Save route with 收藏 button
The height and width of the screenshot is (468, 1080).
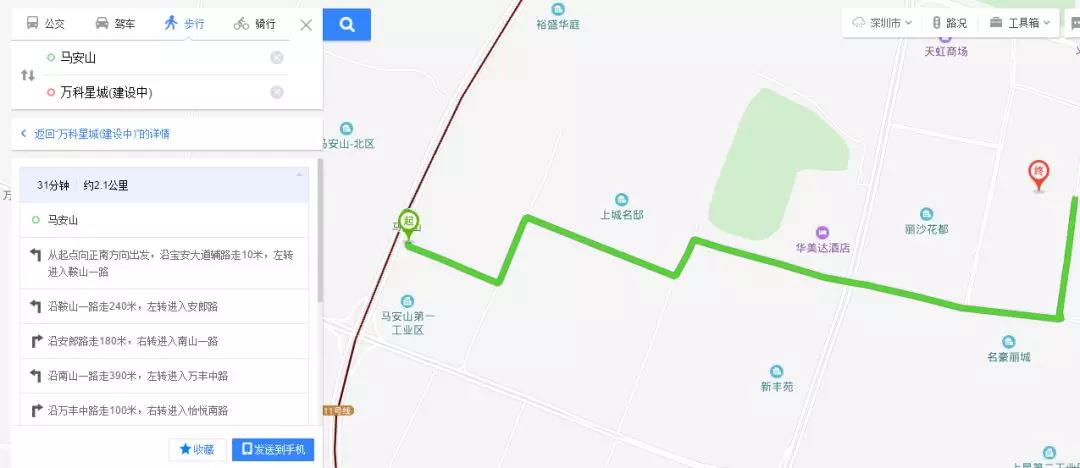pyautogui.click(x=197, y=449)
